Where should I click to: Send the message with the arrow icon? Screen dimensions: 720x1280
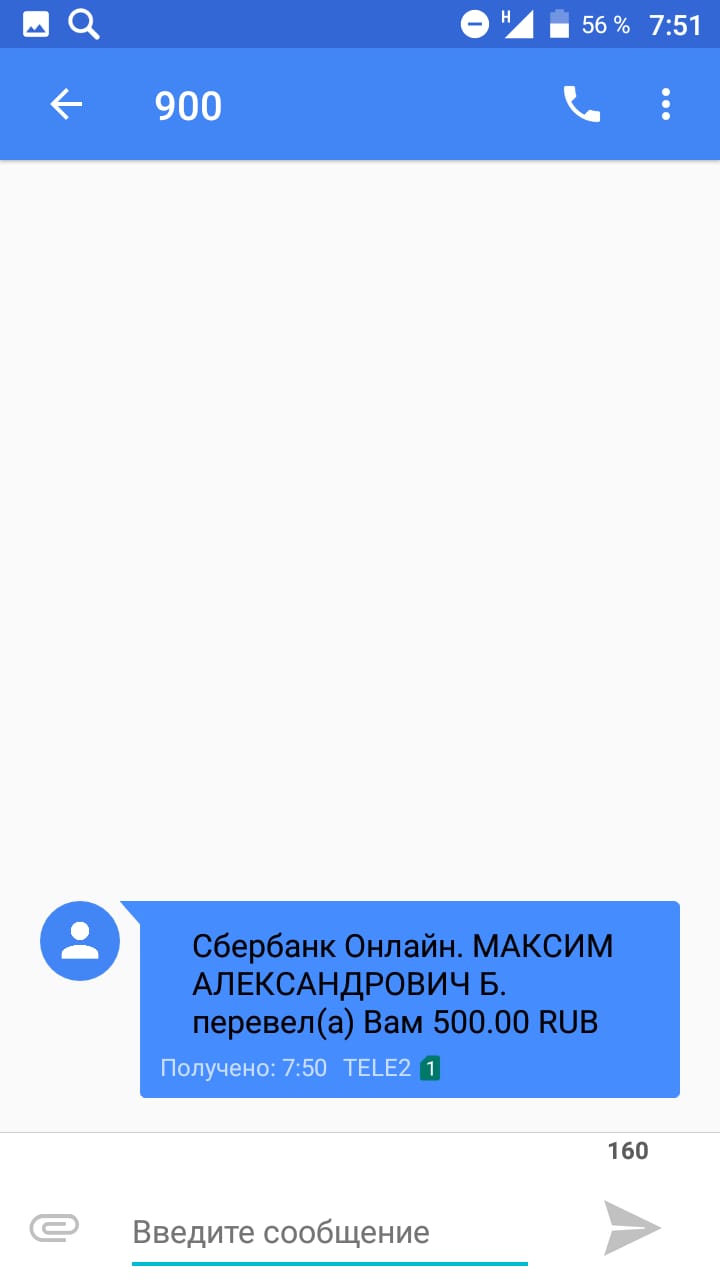(x=632, y=1228)
